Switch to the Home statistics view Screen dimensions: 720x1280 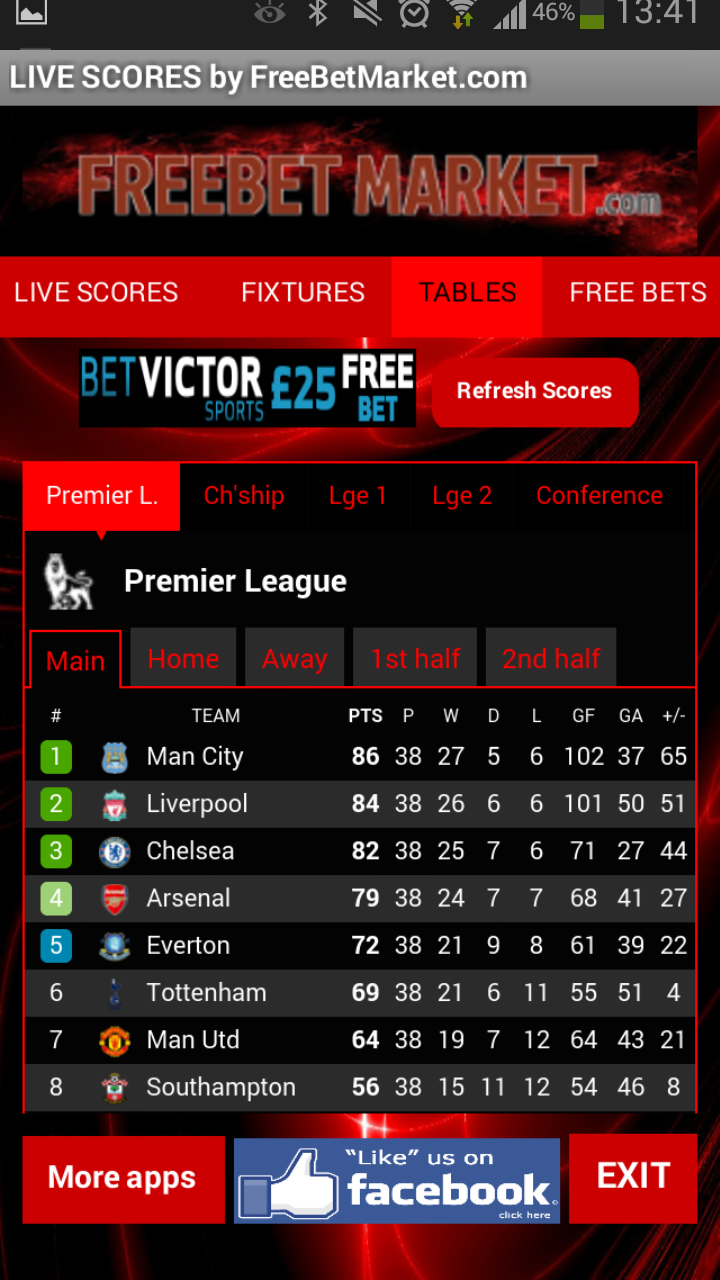pyautogui.click(x=183, y=658)
